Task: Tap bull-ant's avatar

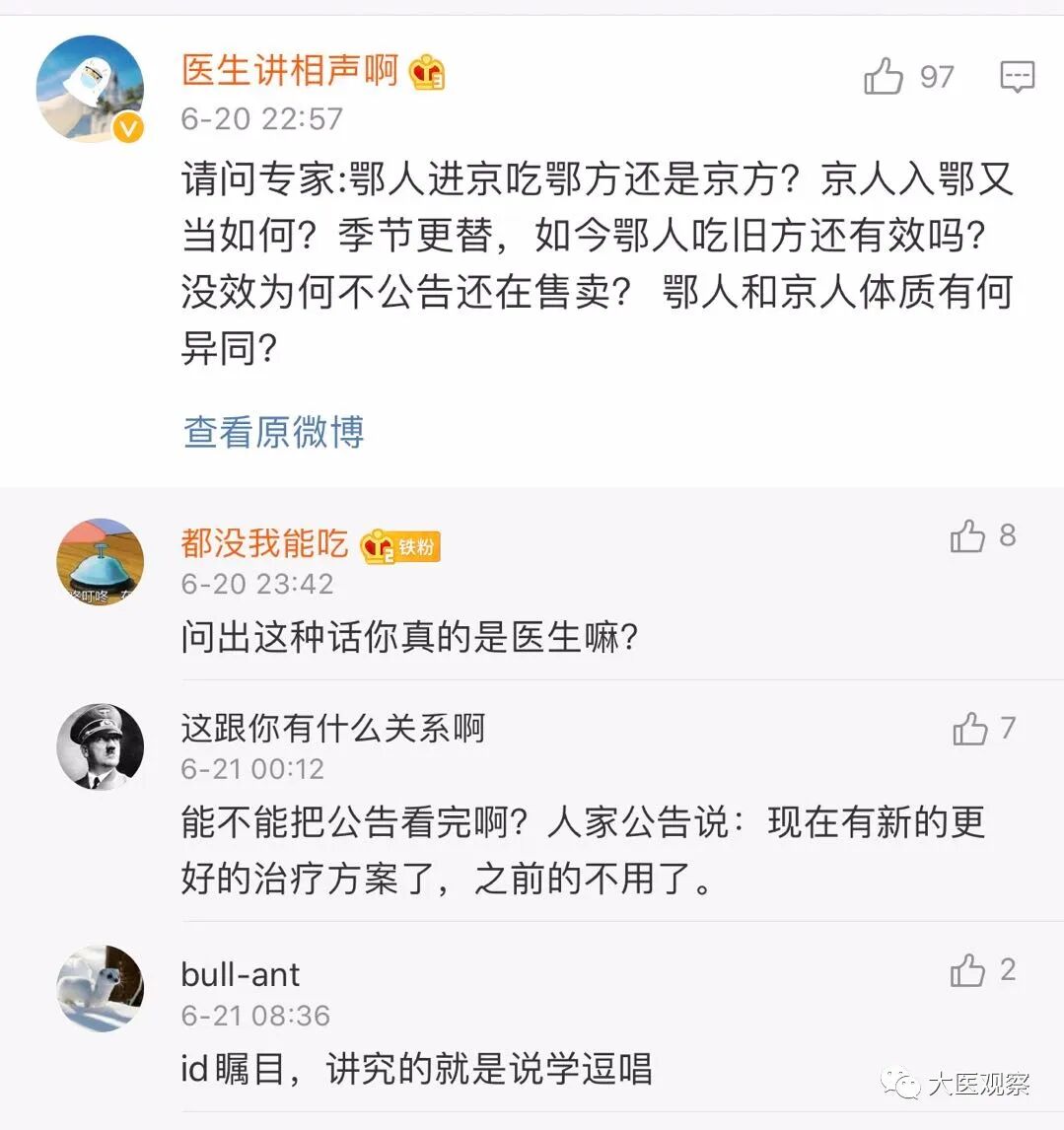Action: click(x=100, y=988)
